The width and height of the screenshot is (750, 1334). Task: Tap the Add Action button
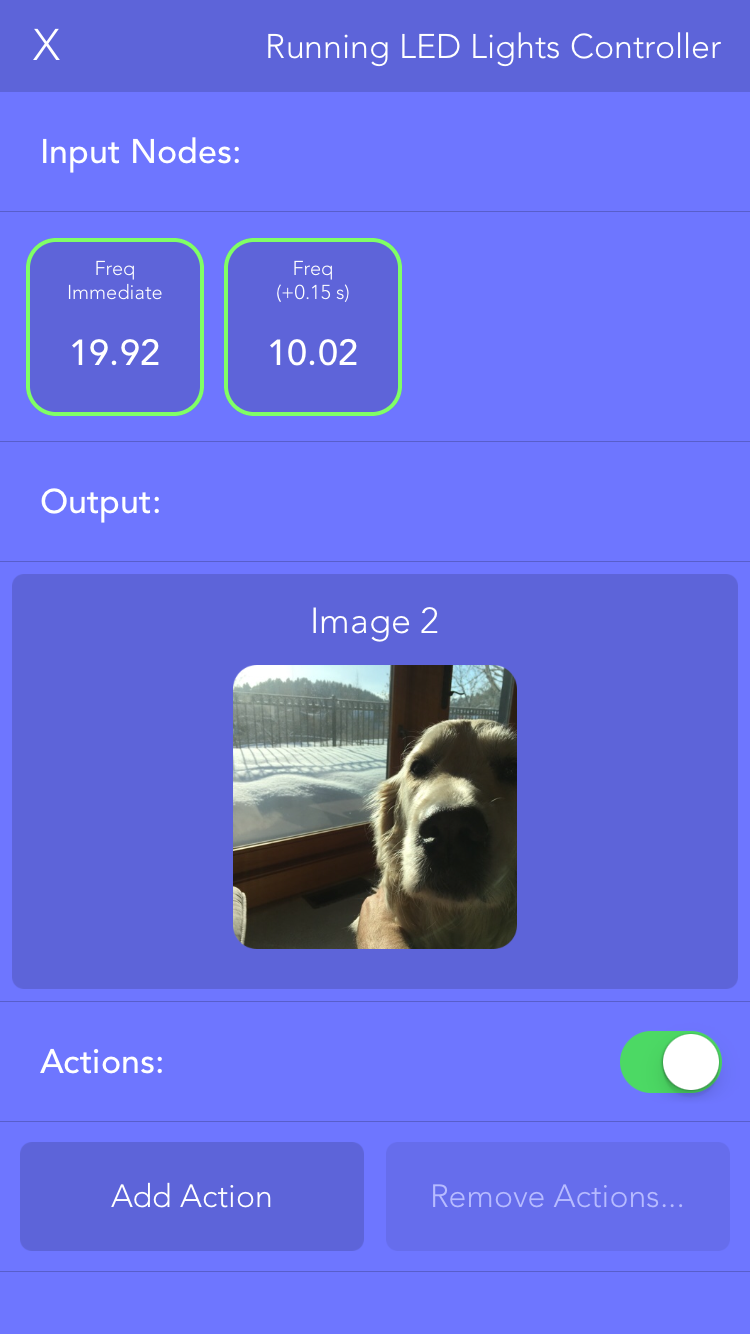point(192,1197)
